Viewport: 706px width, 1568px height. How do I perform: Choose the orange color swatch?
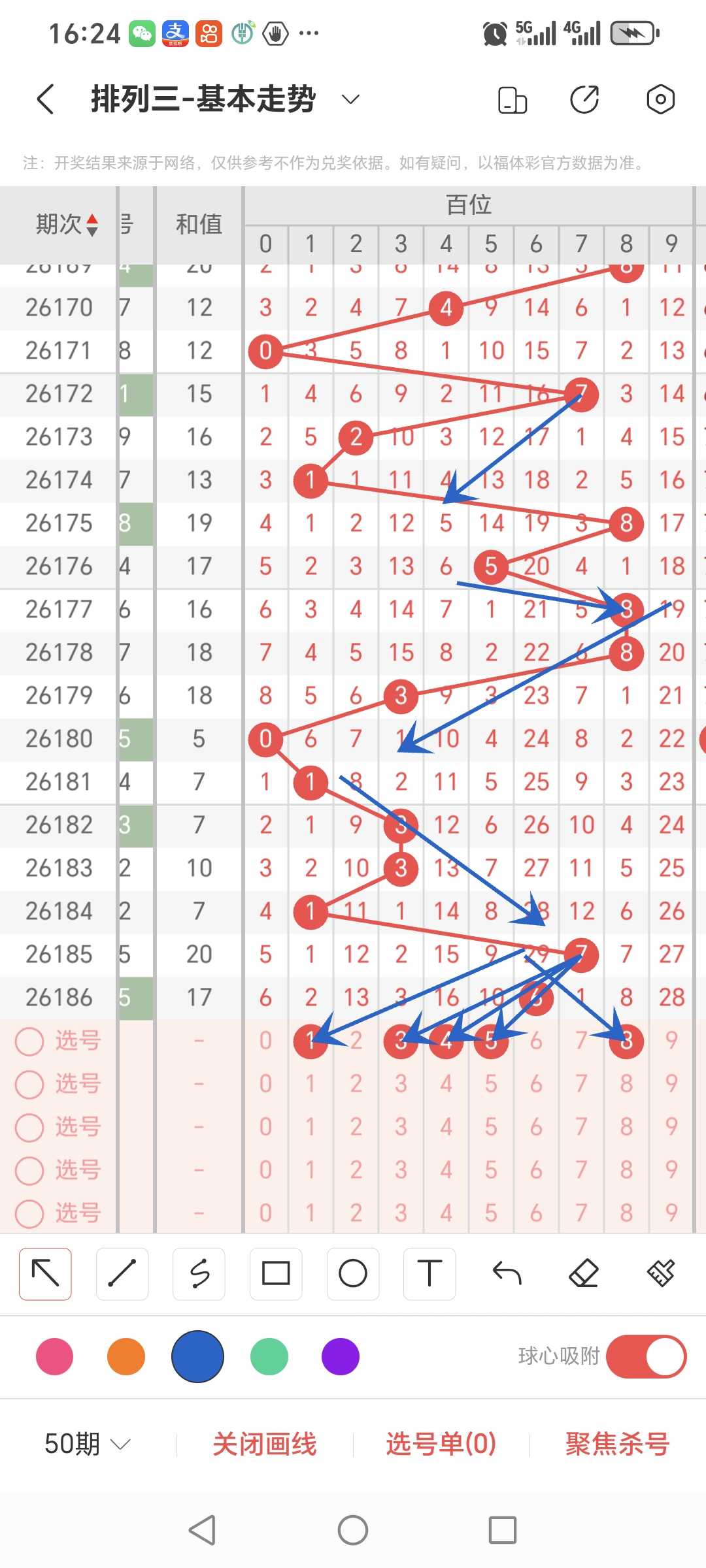[x=126, y=1356]
